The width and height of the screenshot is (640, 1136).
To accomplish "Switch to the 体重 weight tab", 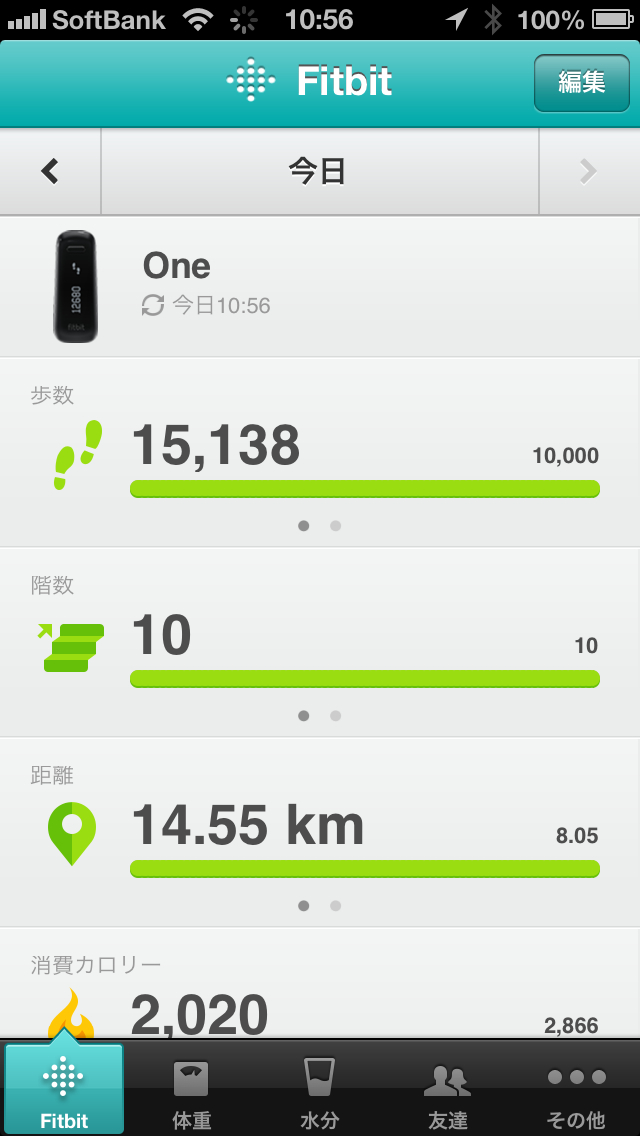I will [x=191, y=1089].
